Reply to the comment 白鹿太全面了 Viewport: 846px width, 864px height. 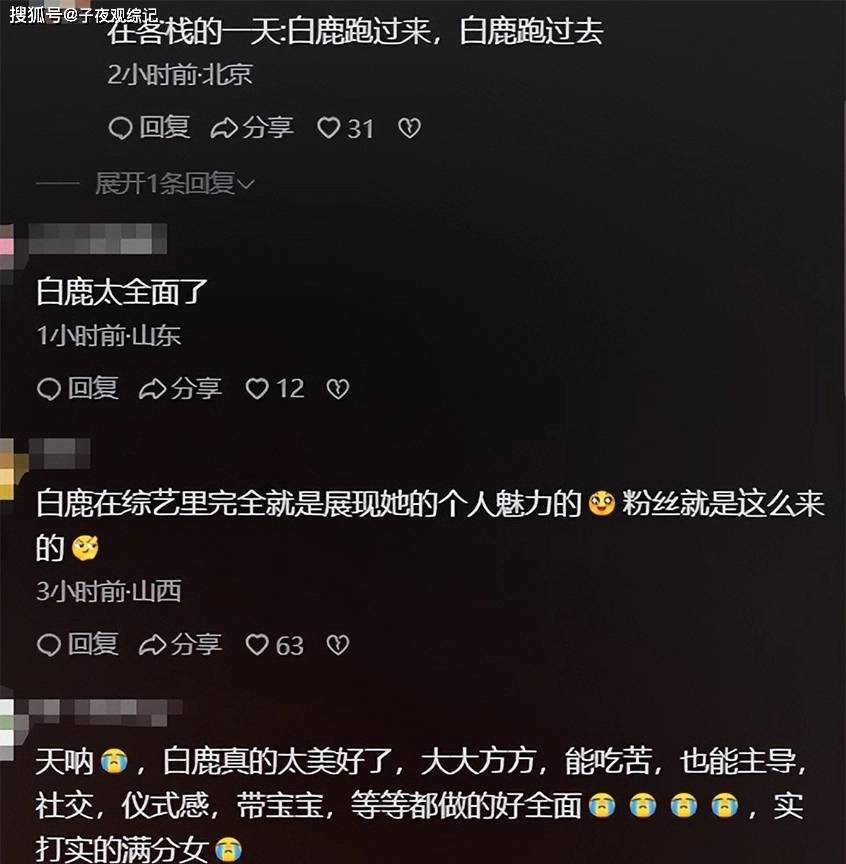(77, 388)
